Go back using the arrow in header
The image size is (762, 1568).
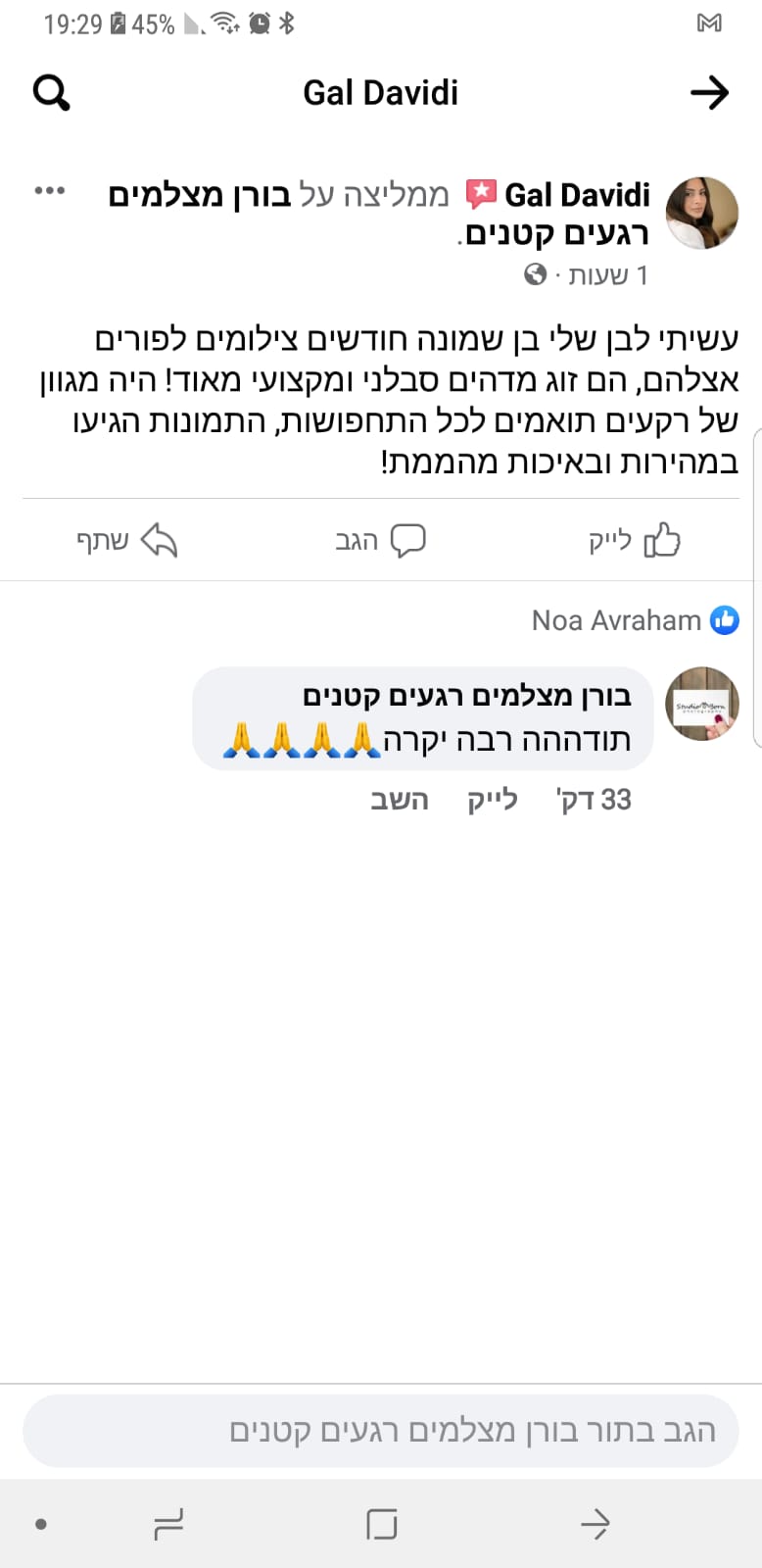tap(709, 93)
